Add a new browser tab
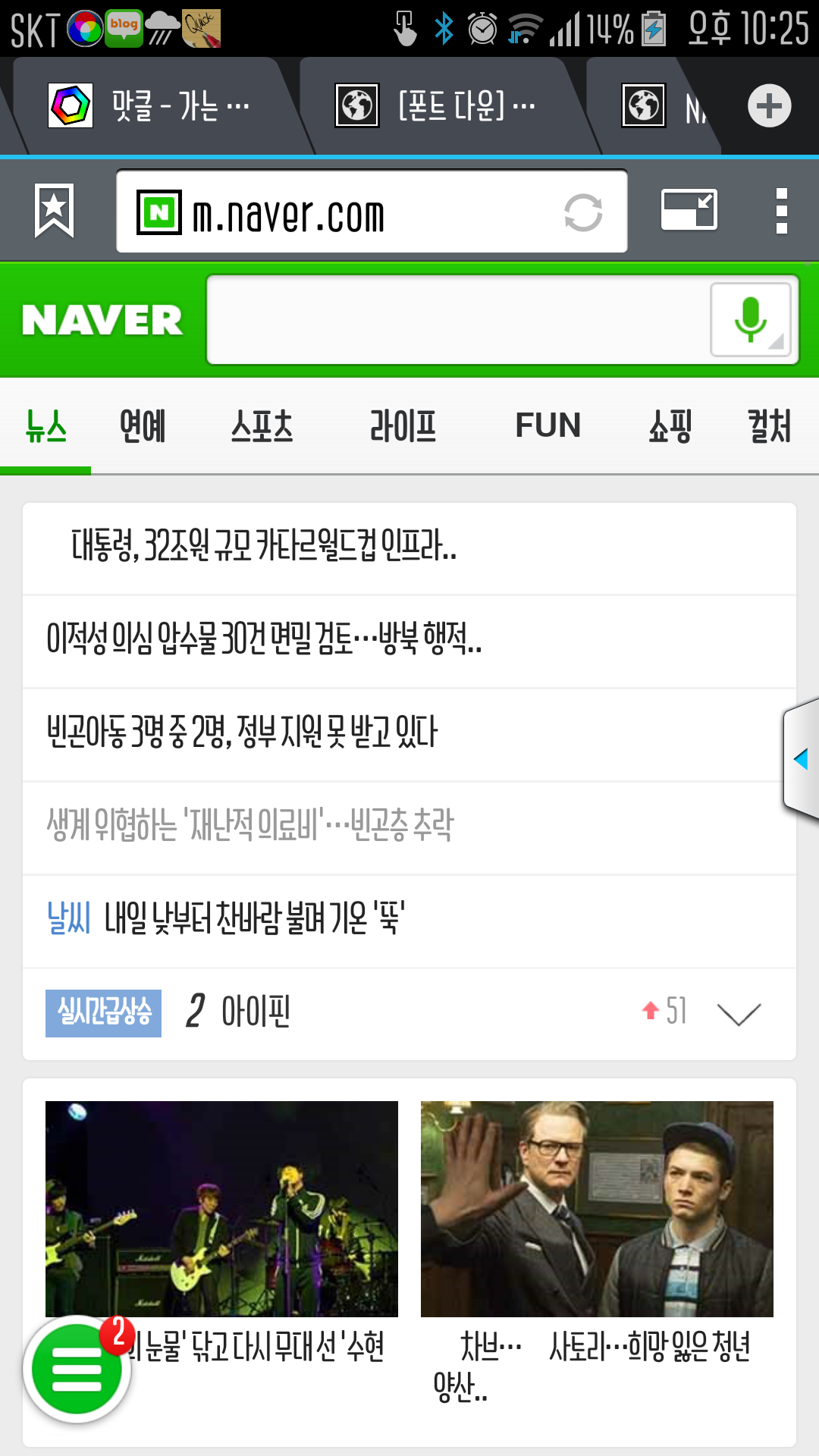The height and width of the screenshot is (1456, 819). 769,106
